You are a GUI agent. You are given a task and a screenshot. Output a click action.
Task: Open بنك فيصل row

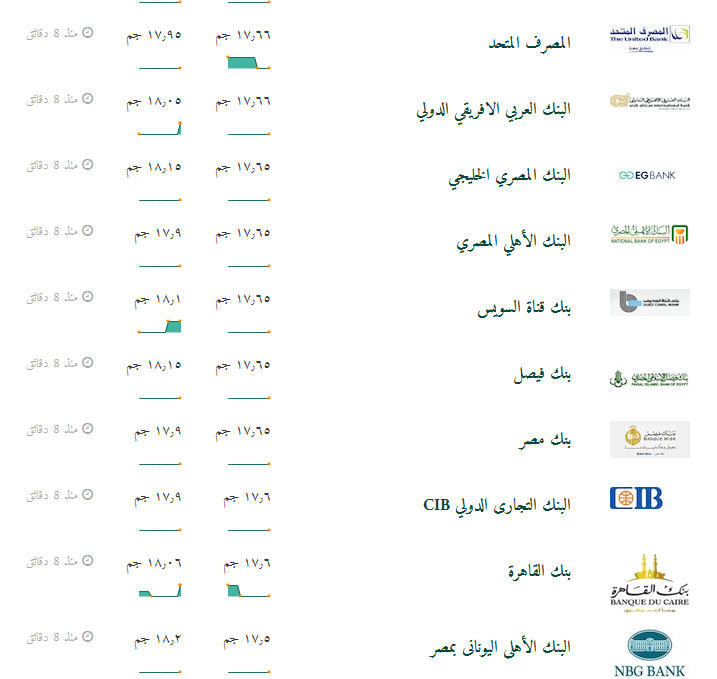(x=543, y=375)
